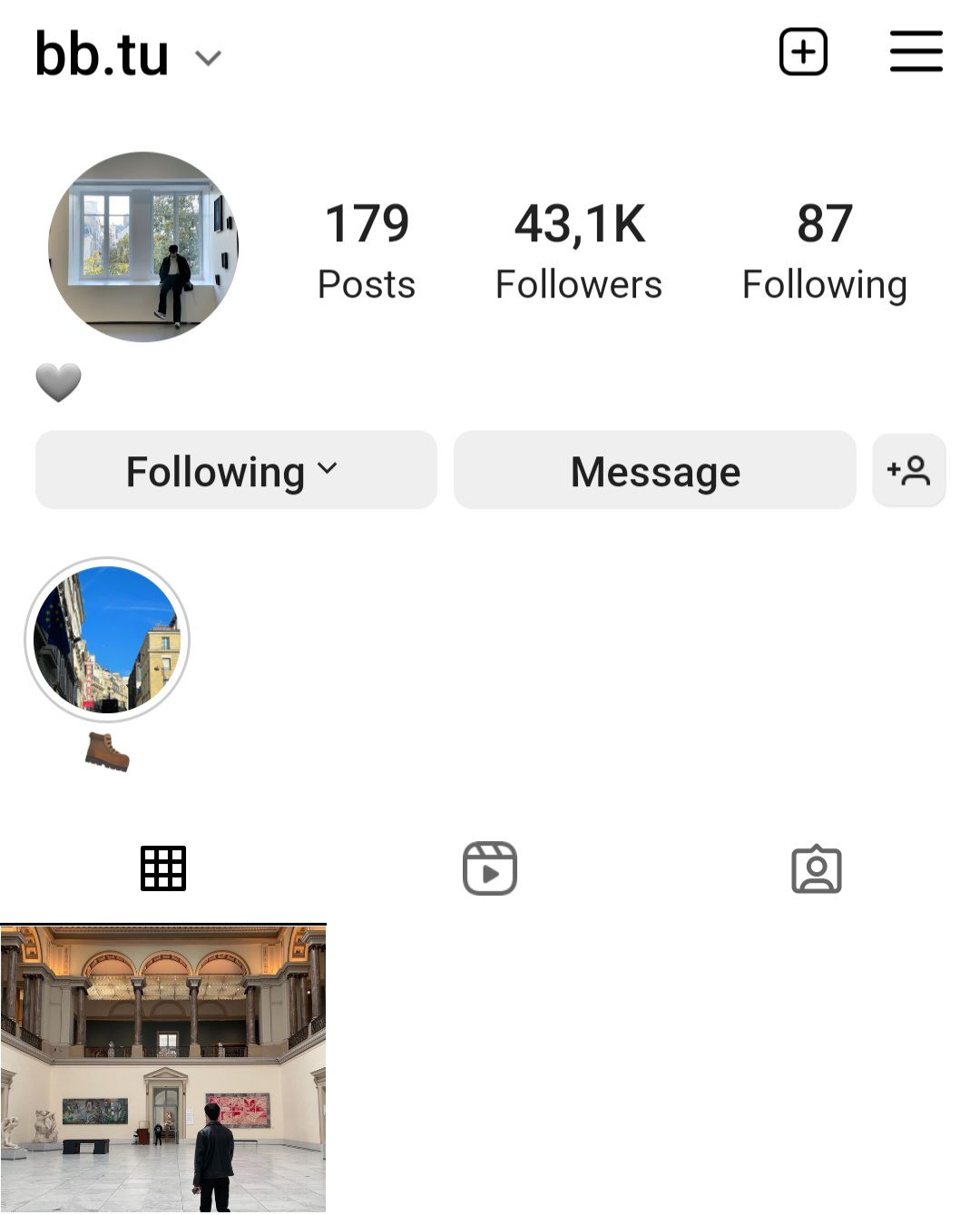
Task: Expand the Following button options
Action: 236,471
